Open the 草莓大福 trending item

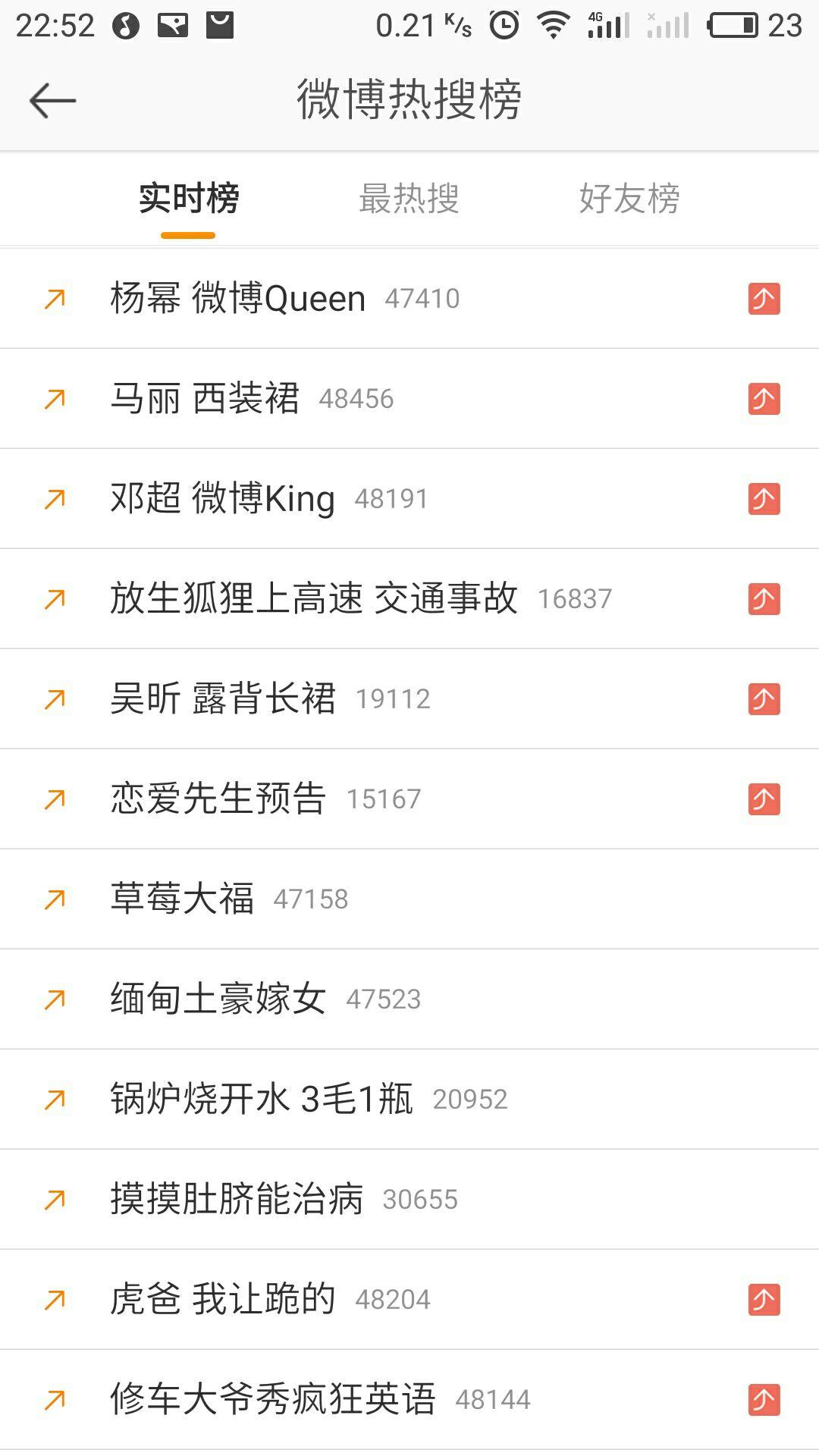pos(182,899)
